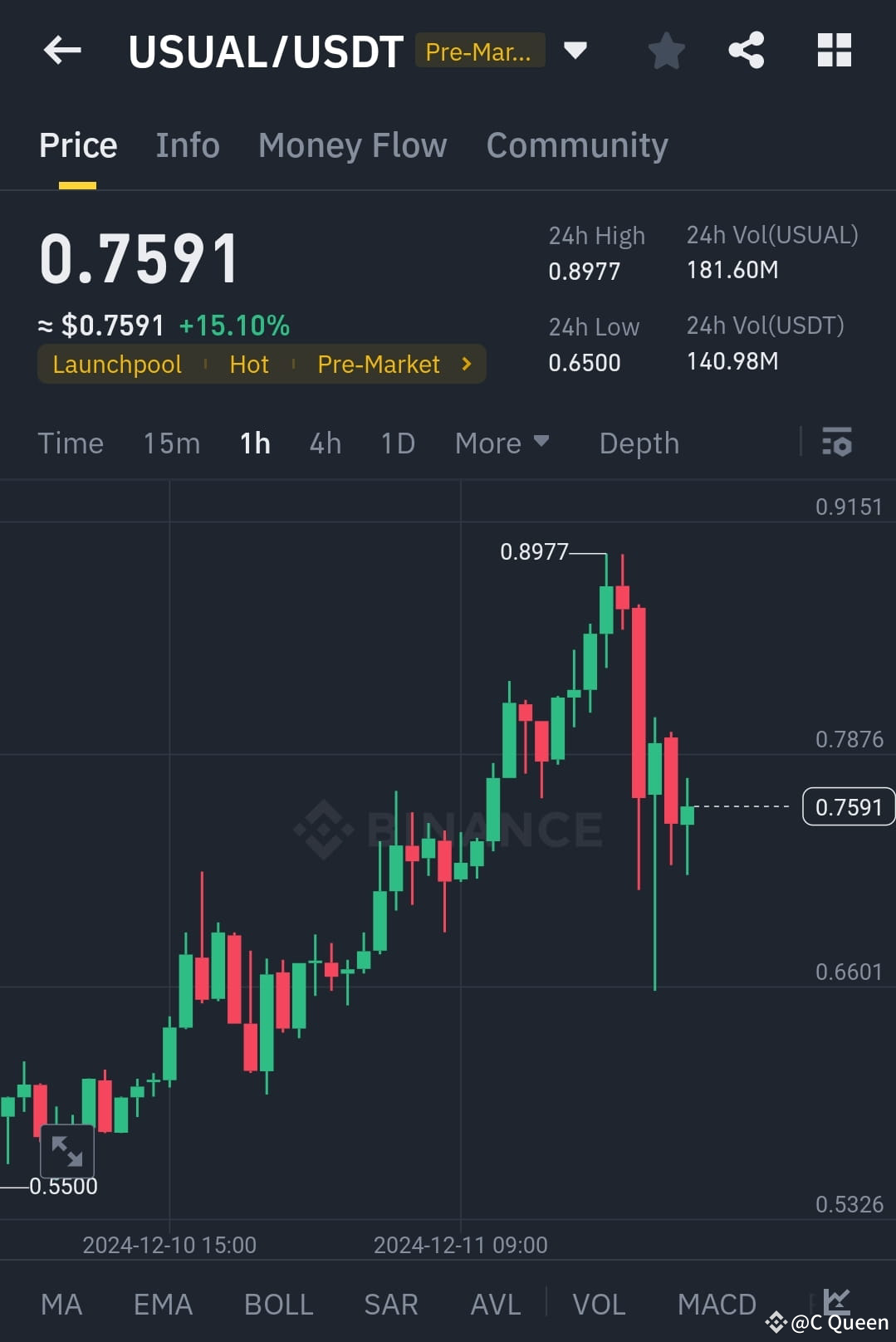Add USUAL/USDT to favorites with star icon

point(666,50)
